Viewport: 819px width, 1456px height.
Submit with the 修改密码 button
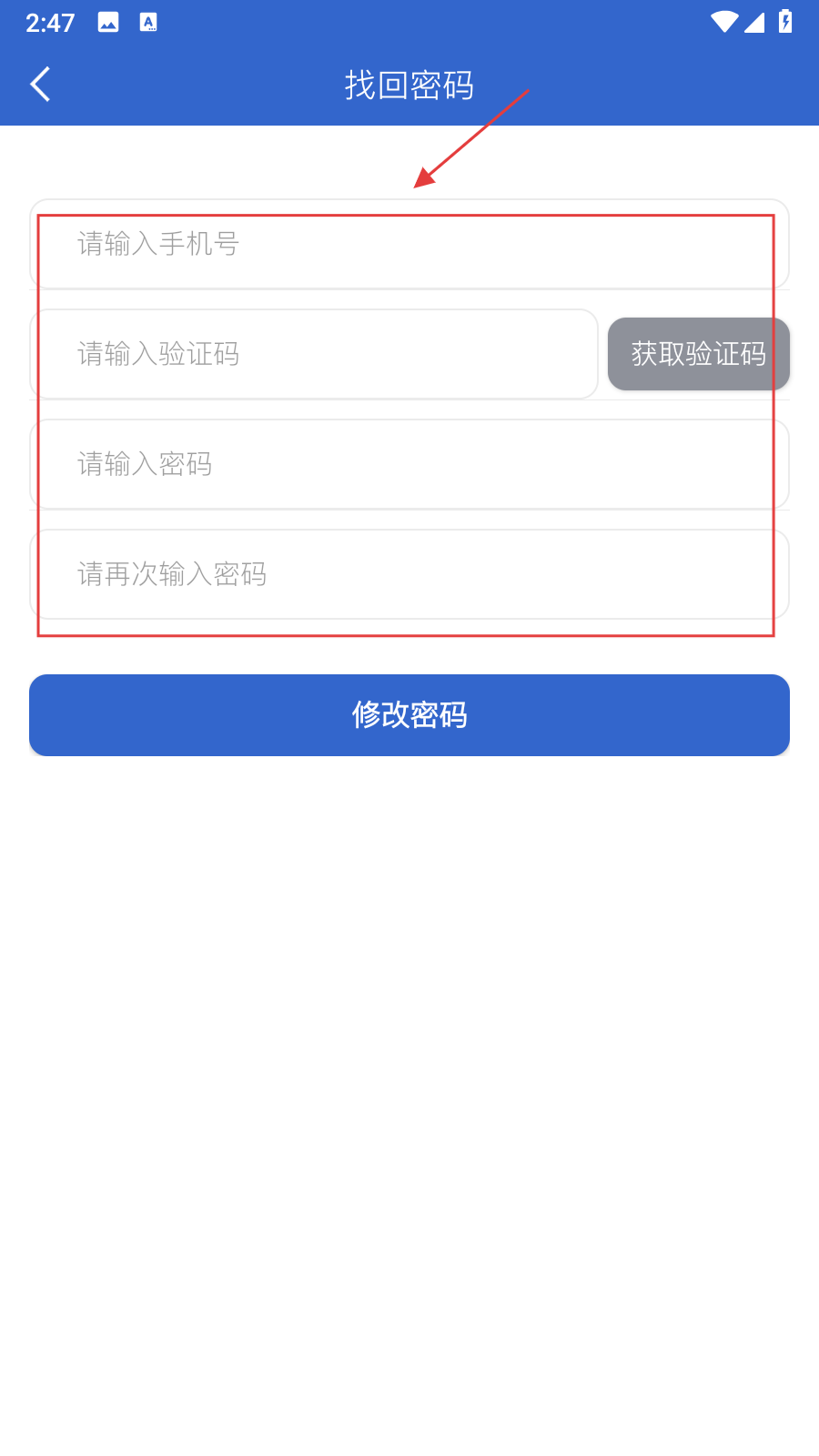409,715
